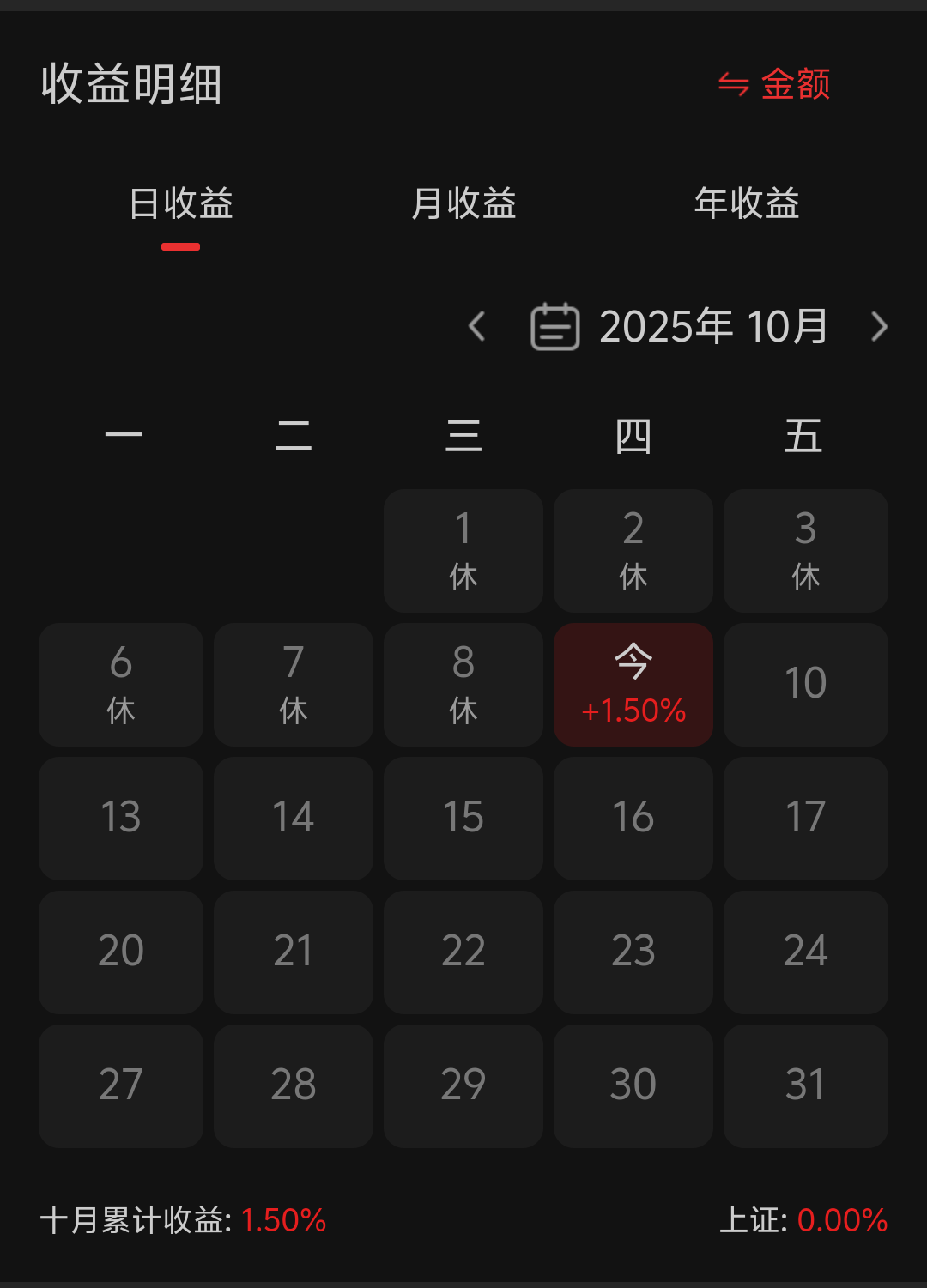Image resolution: width=927 pixels, height=1288 pixels.
Task: Tap today's cell showing +1.50%
Action: [x=633, y=685]
